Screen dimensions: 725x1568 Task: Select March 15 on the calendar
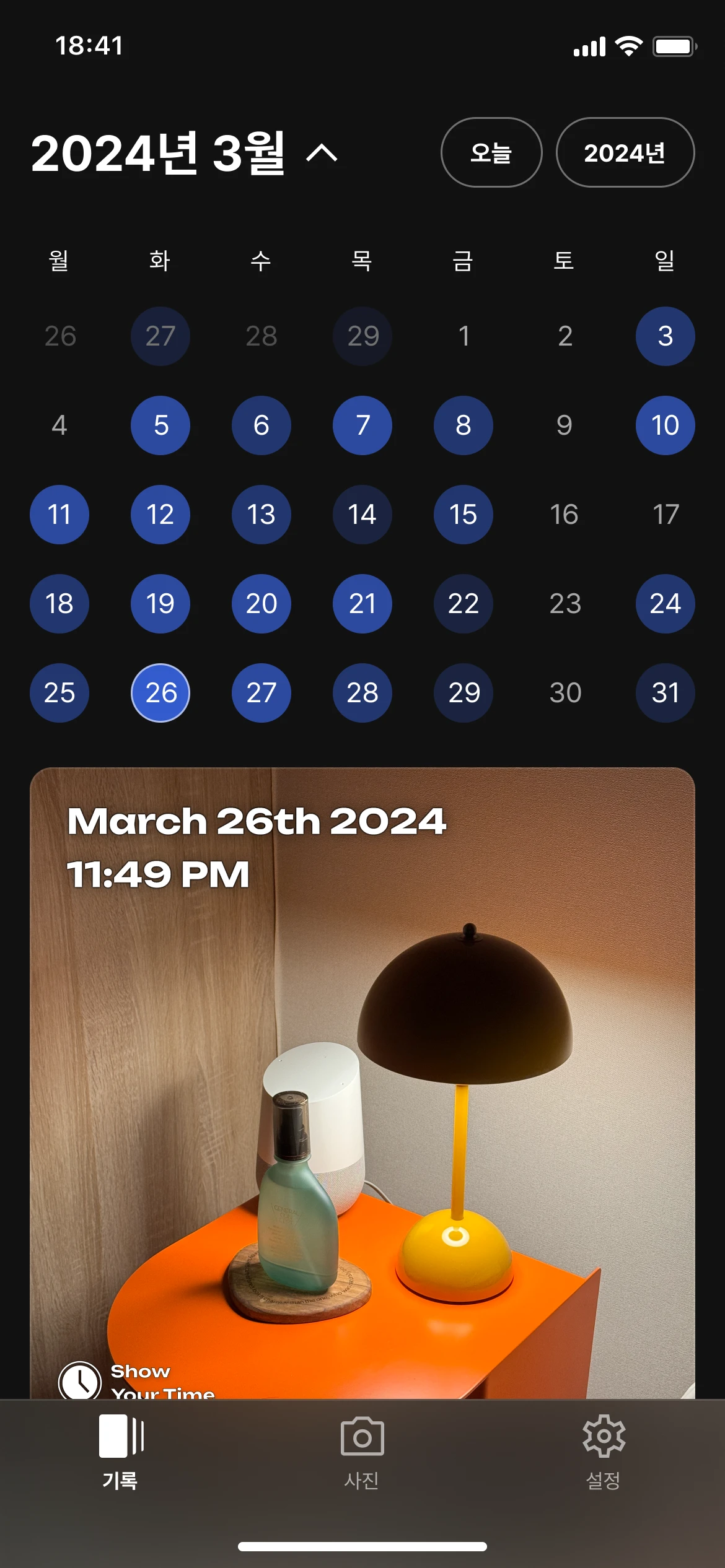coord(463,515)
